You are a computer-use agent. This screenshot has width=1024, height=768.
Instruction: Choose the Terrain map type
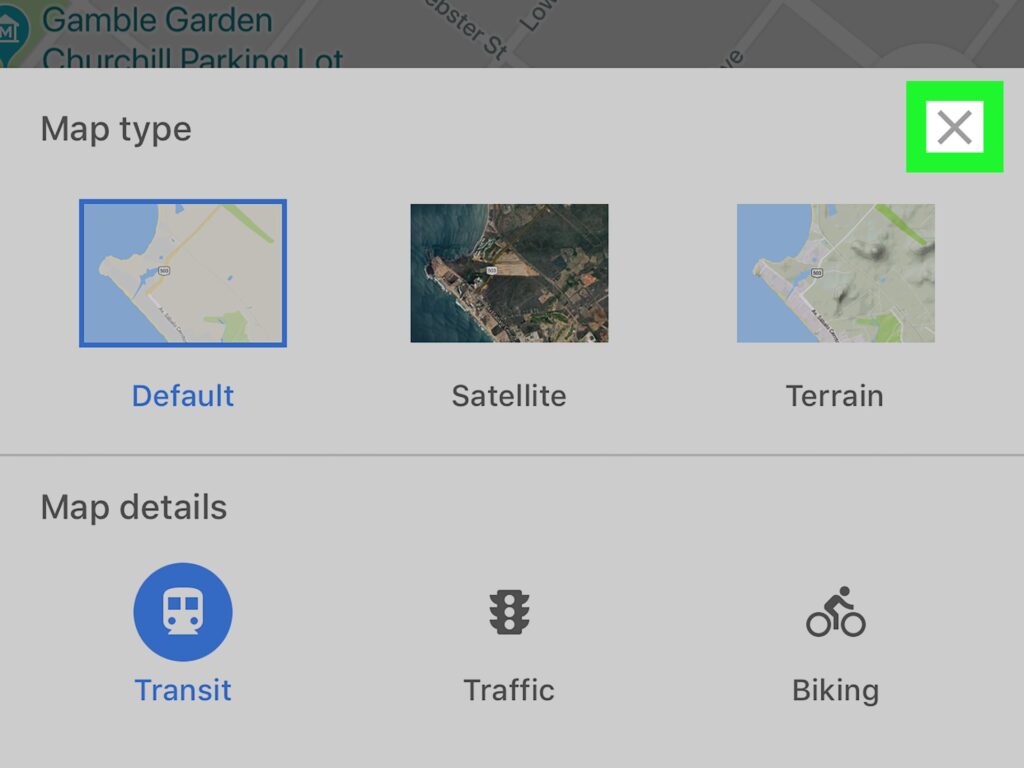pos(836,273)
